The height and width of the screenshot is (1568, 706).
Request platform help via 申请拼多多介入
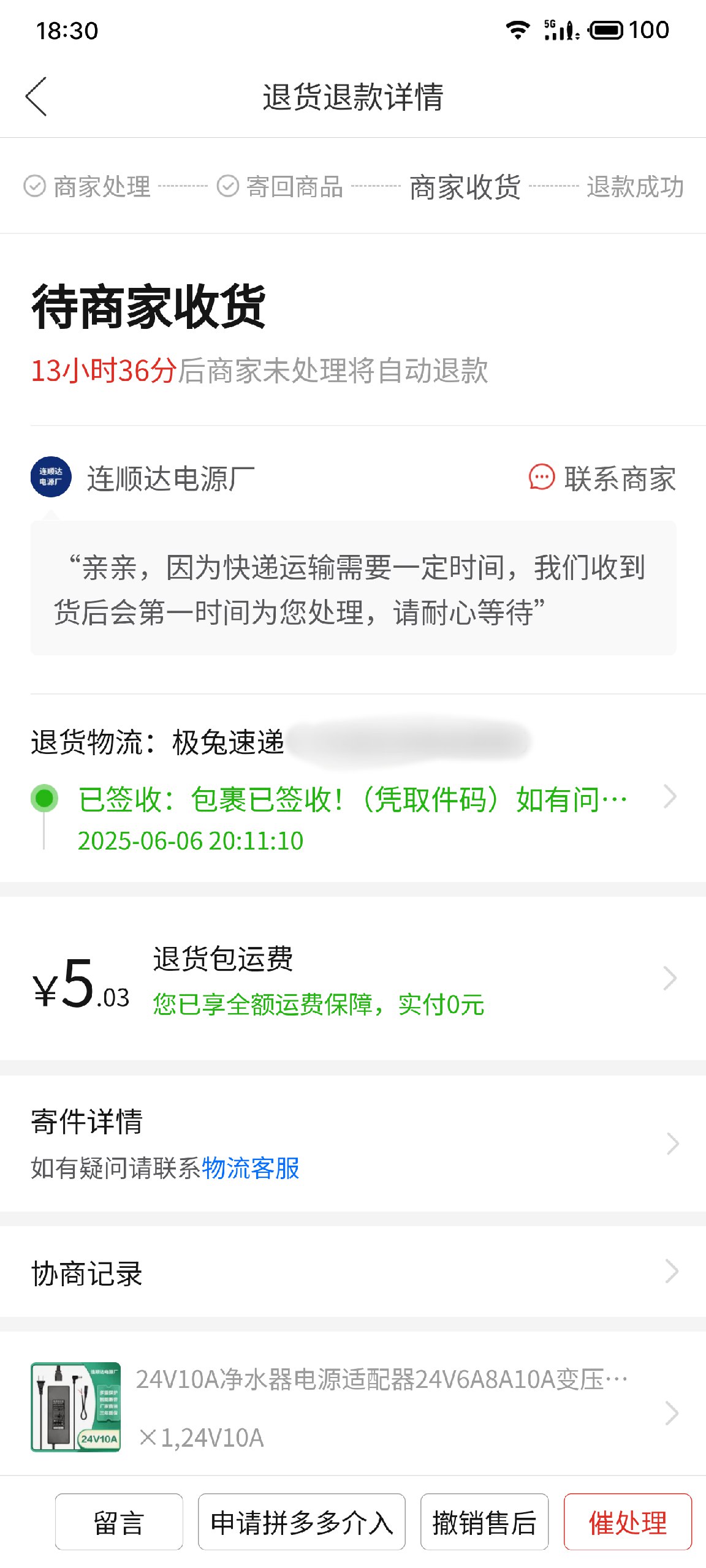pos(302,1522)
